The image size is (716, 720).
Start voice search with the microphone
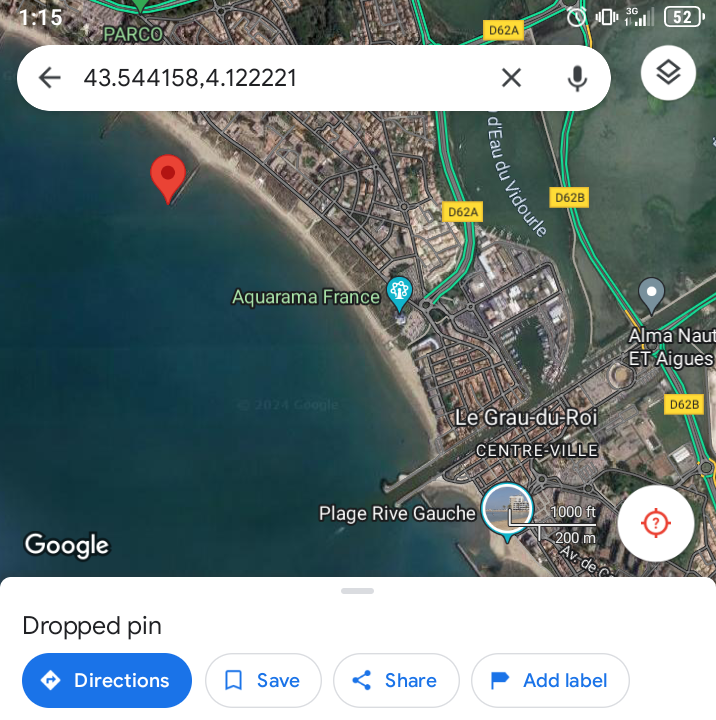[x=577, y=78]
